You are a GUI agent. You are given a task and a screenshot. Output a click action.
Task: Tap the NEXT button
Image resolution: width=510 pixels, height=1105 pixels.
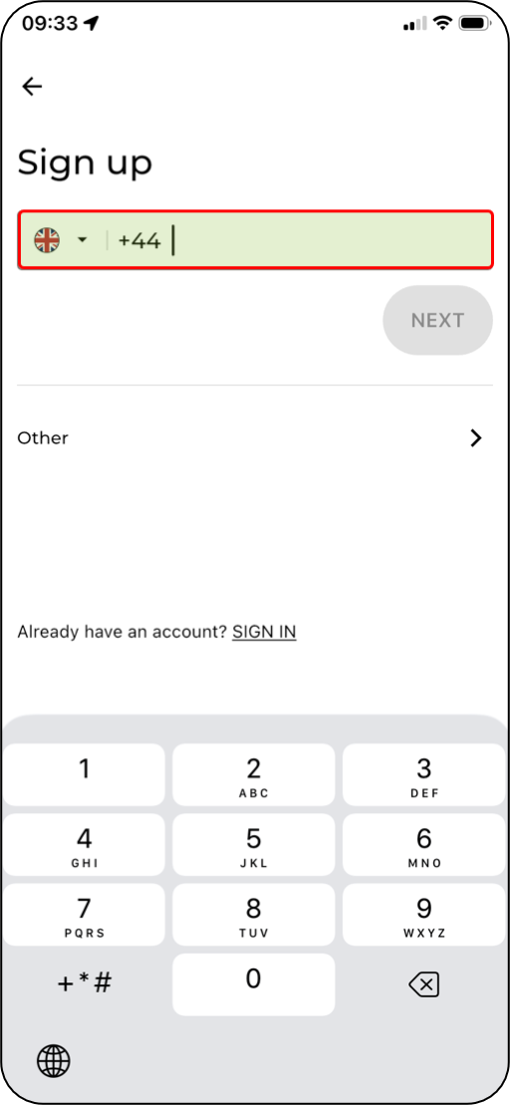(437, 320)
